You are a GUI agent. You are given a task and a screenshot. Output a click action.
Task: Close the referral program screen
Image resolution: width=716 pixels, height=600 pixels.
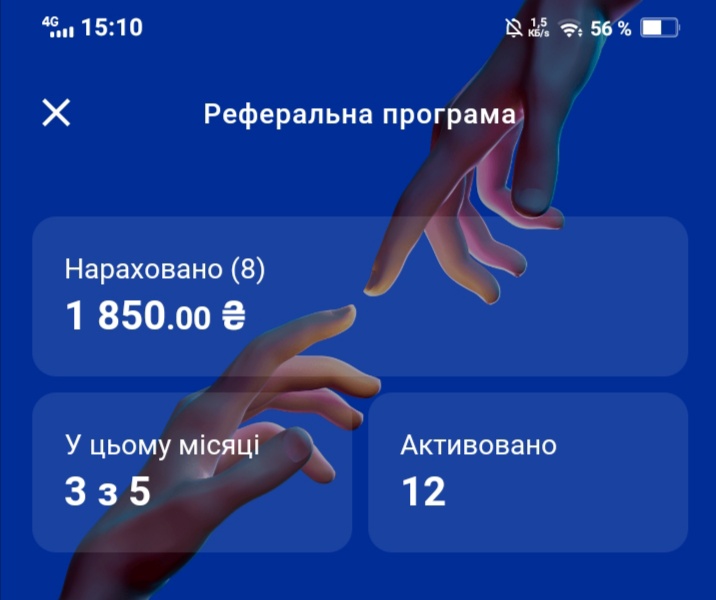click(x=57, y=113)
